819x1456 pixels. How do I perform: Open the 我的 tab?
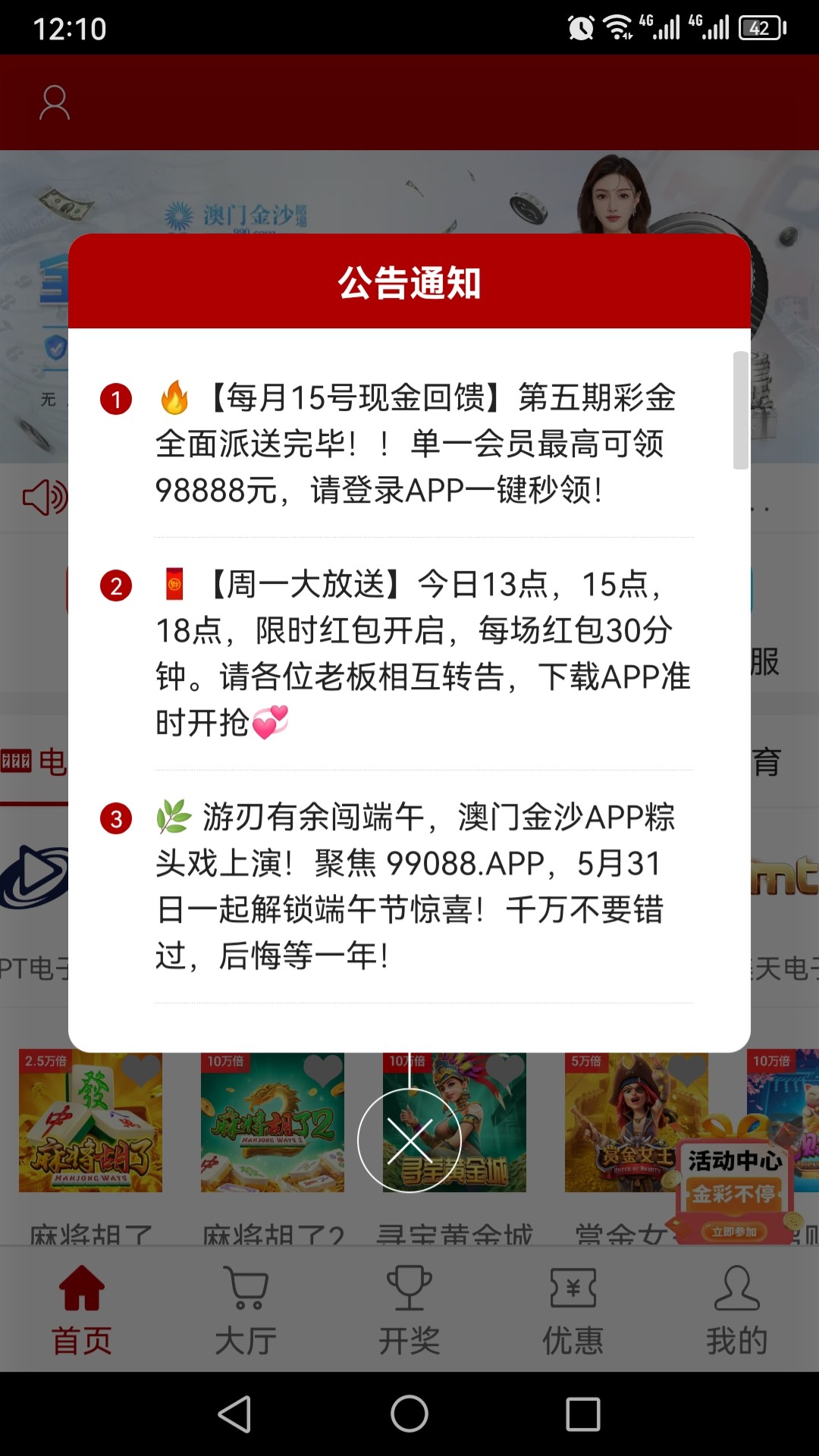[x=737, y=1310]
